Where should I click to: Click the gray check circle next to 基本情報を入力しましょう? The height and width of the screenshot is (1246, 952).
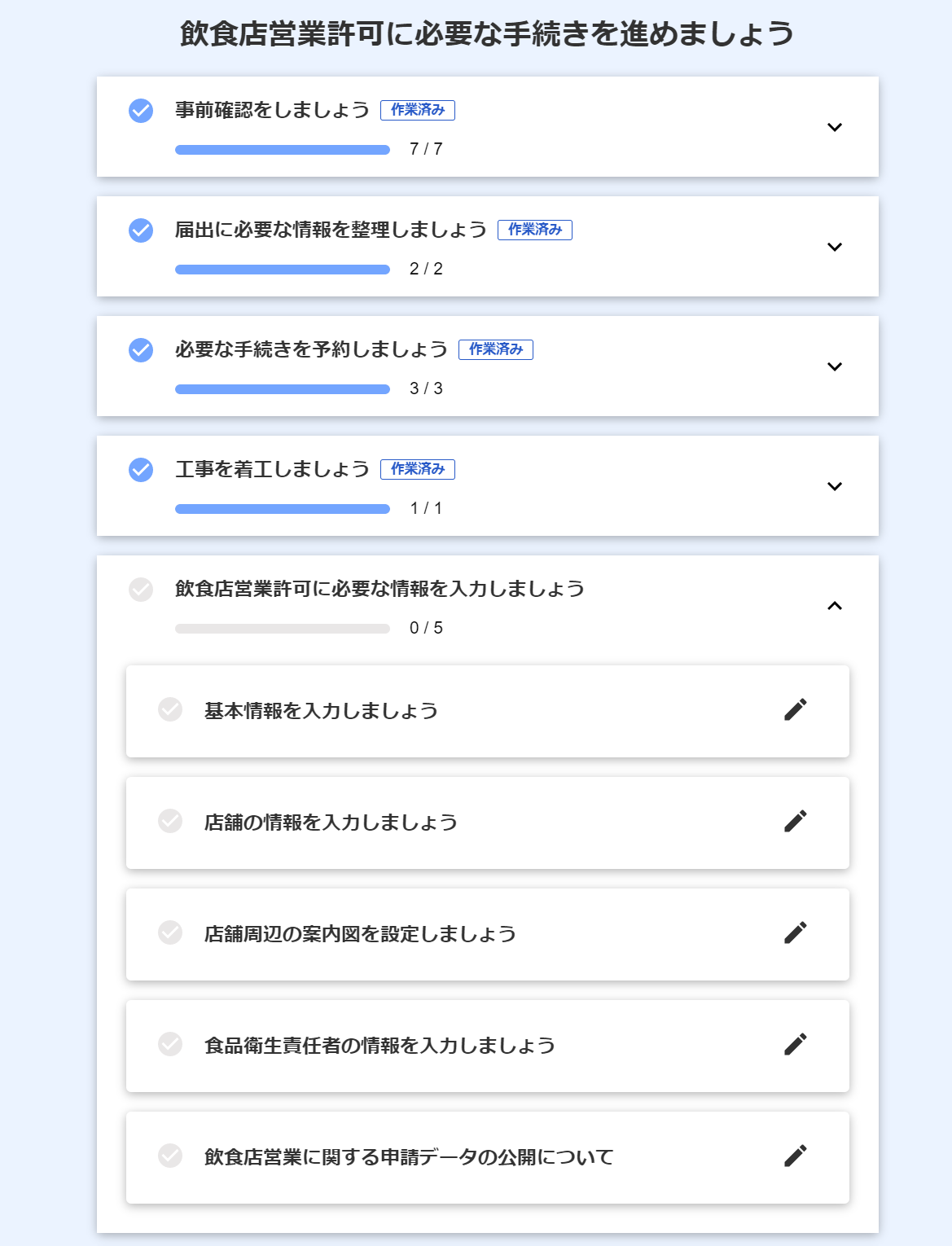[171, 709]
